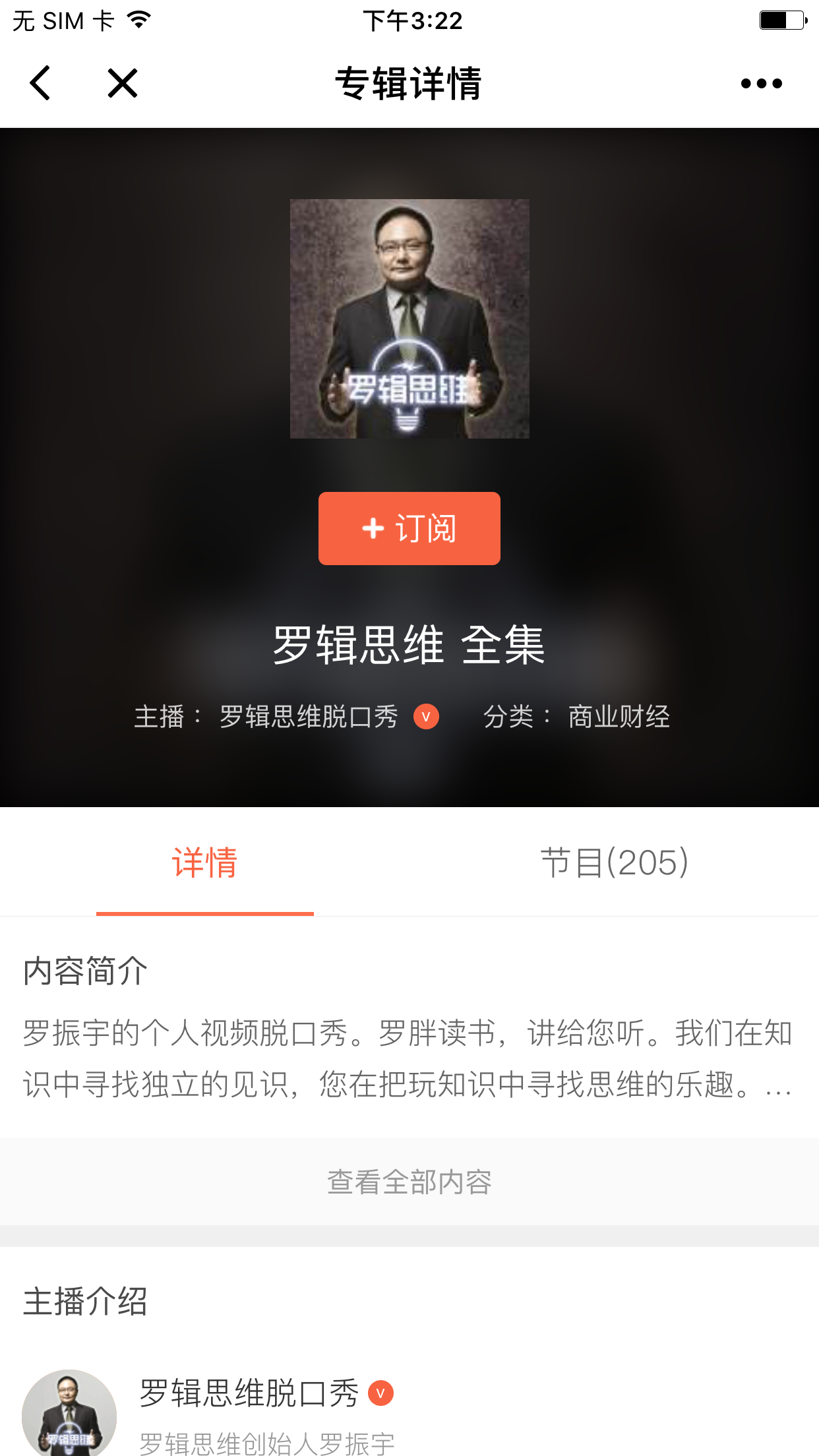Image resolution: width=819 pixels, height=1456 pixels.
Task: Open the 罗辑思维 album cover image
Action: tap(409, 318)
